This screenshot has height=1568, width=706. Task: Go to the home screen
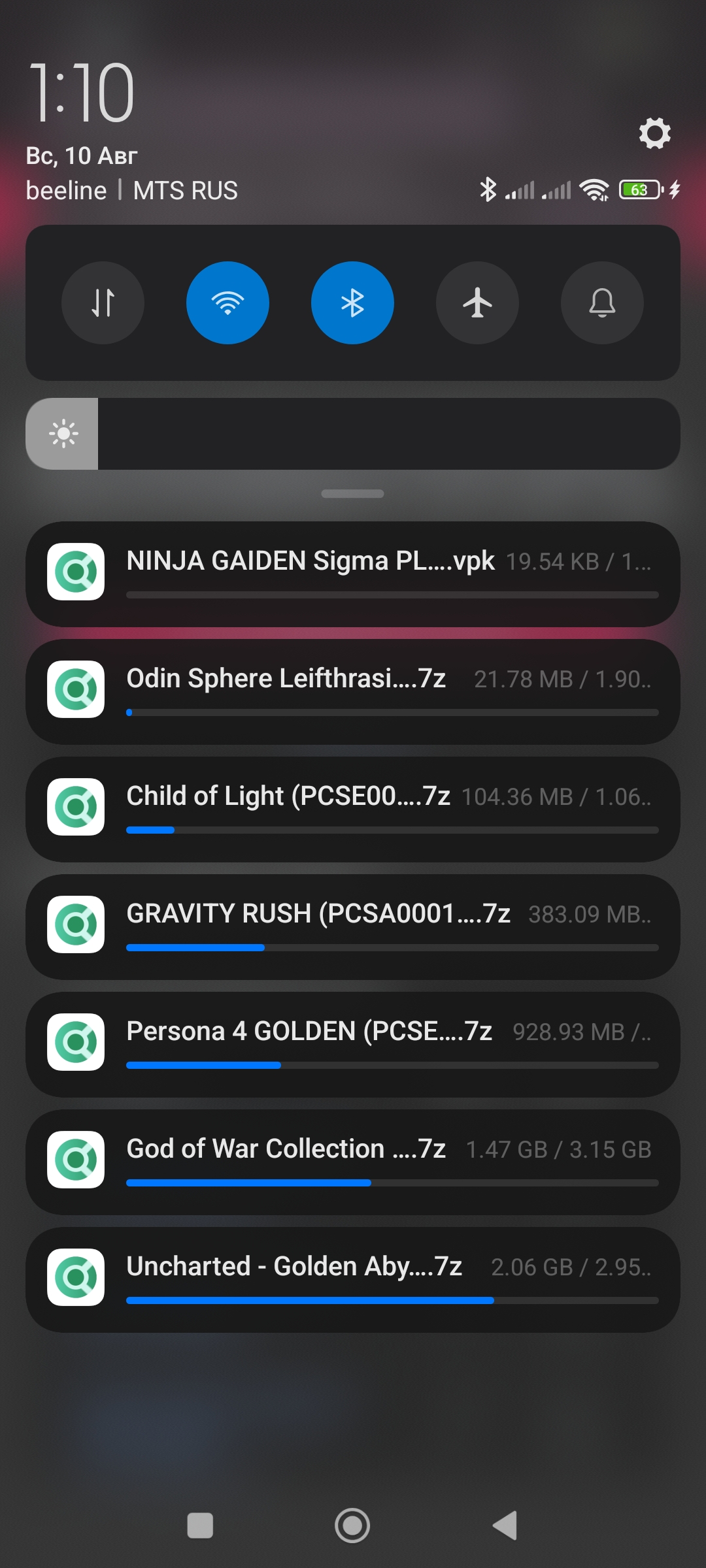click(352, 1526)
